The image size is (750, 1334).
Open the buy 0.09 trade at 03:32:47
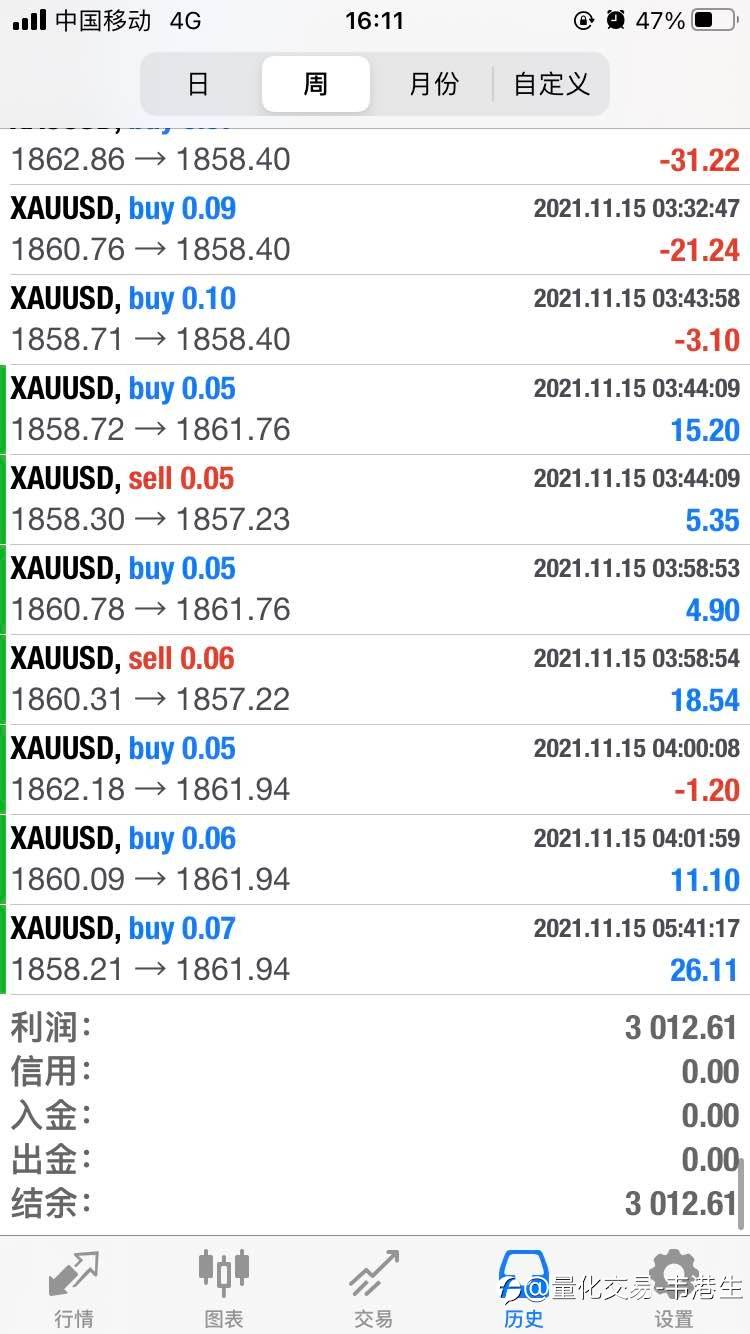[x=375, y=229]
